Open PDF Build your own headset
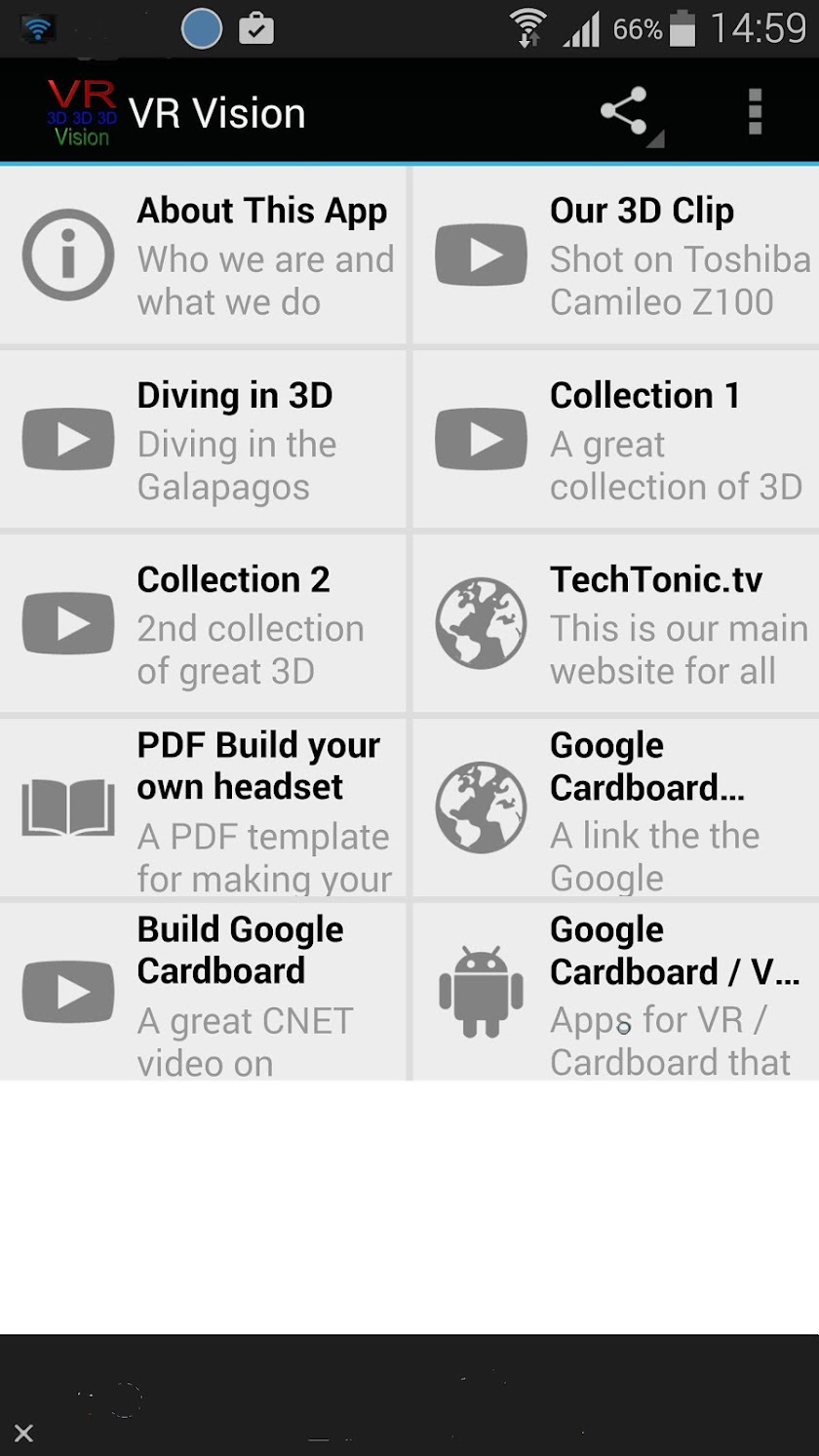819x1456 pixels. (203, 807)
